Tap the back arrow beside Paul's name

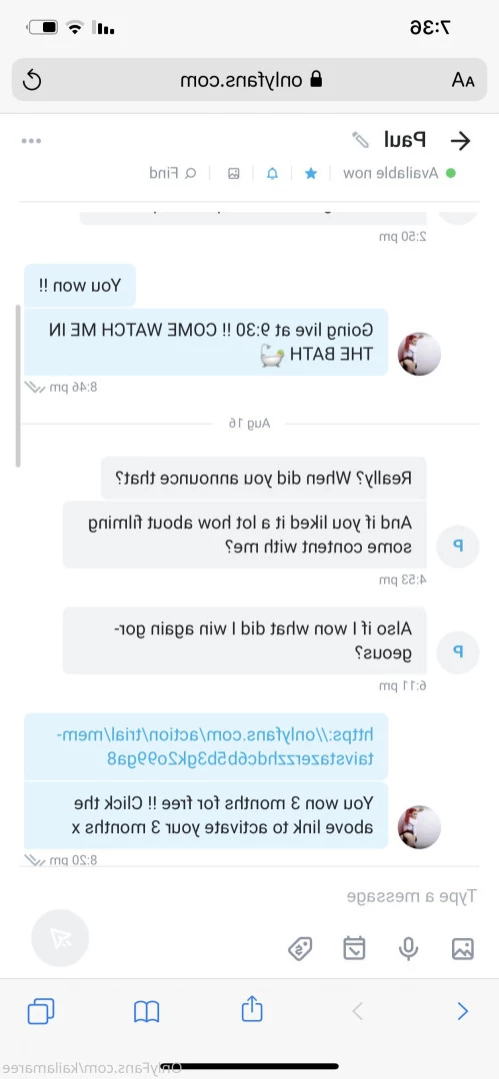click(460, 141)
